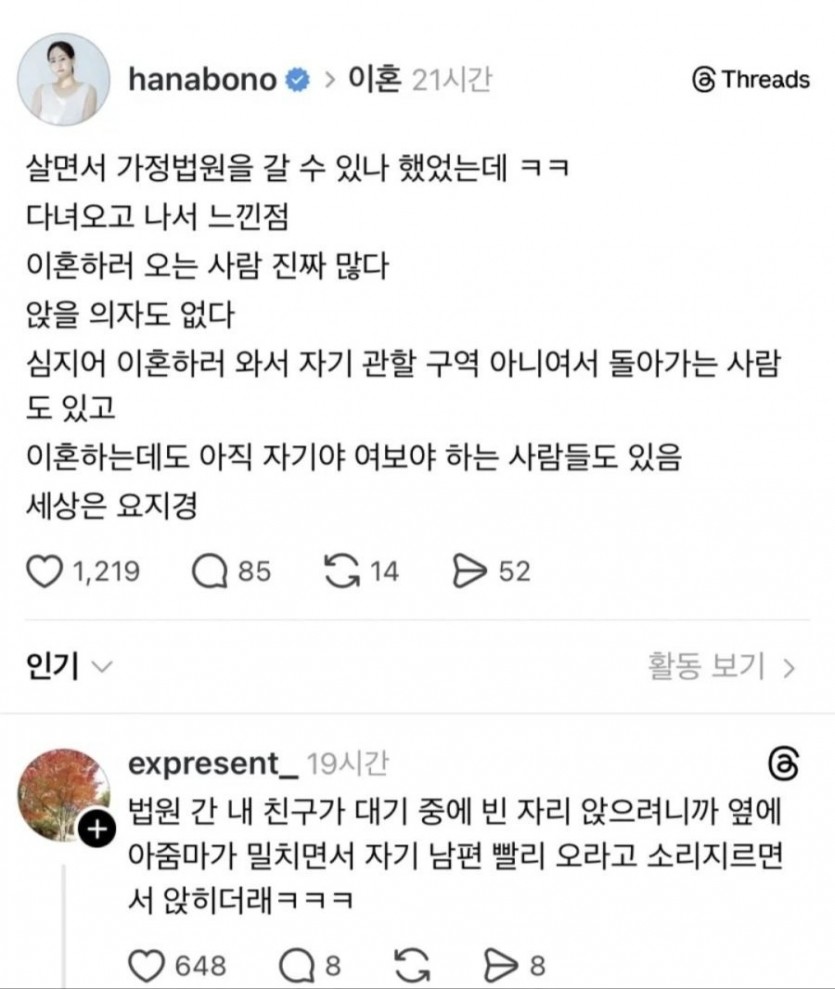The image size is (835, 989).
Task: Open the expresent_ username link
Action: point(213,764)
